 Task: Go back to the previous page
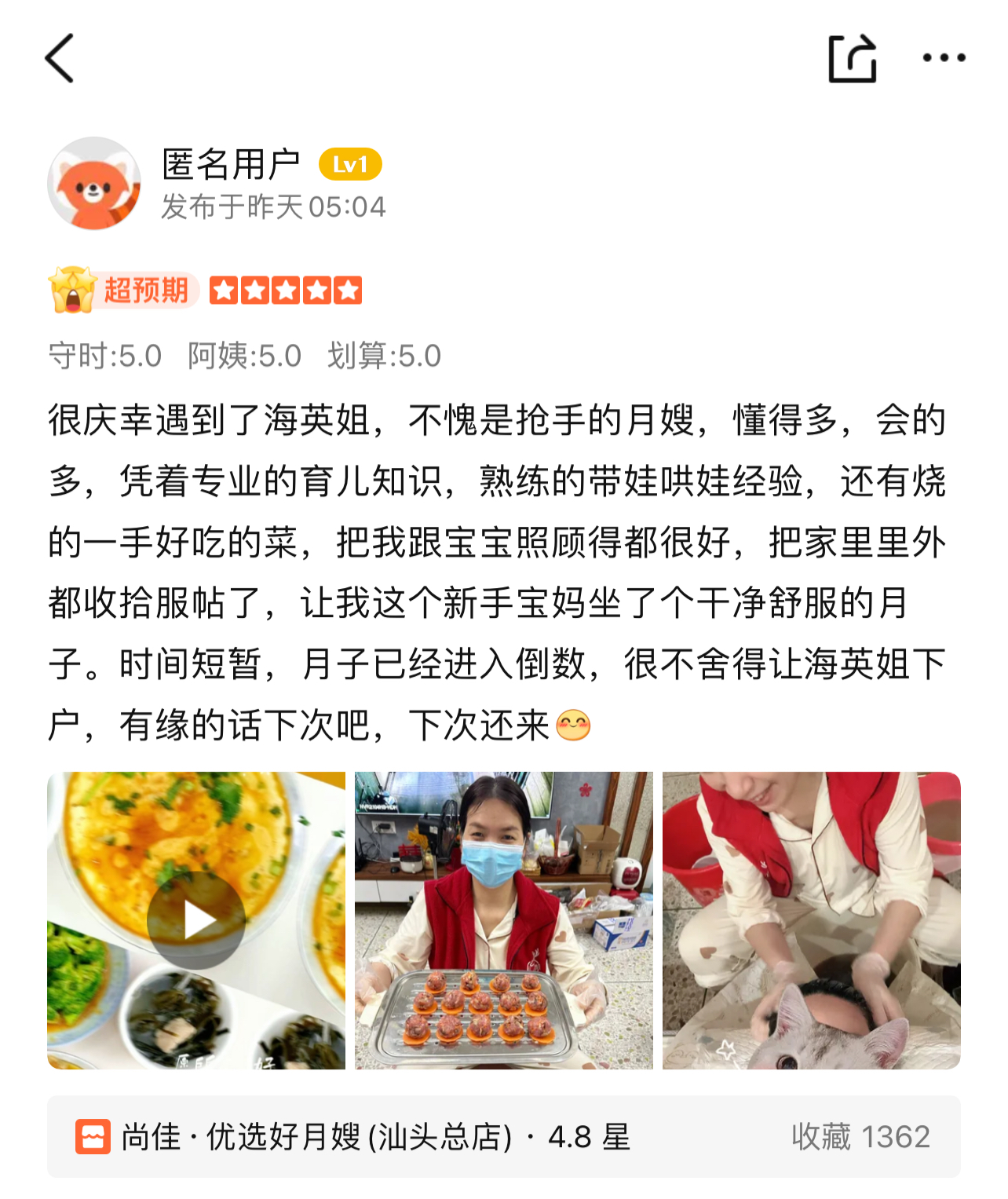[x=60, y=59]
